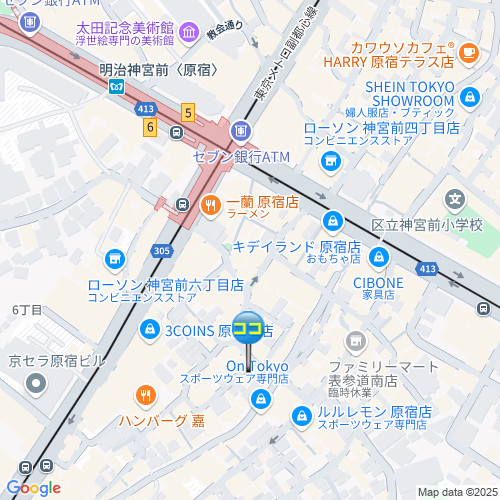Select the 太田記念美術館 museum marker

pyautogui.click(x=189, y=32)
